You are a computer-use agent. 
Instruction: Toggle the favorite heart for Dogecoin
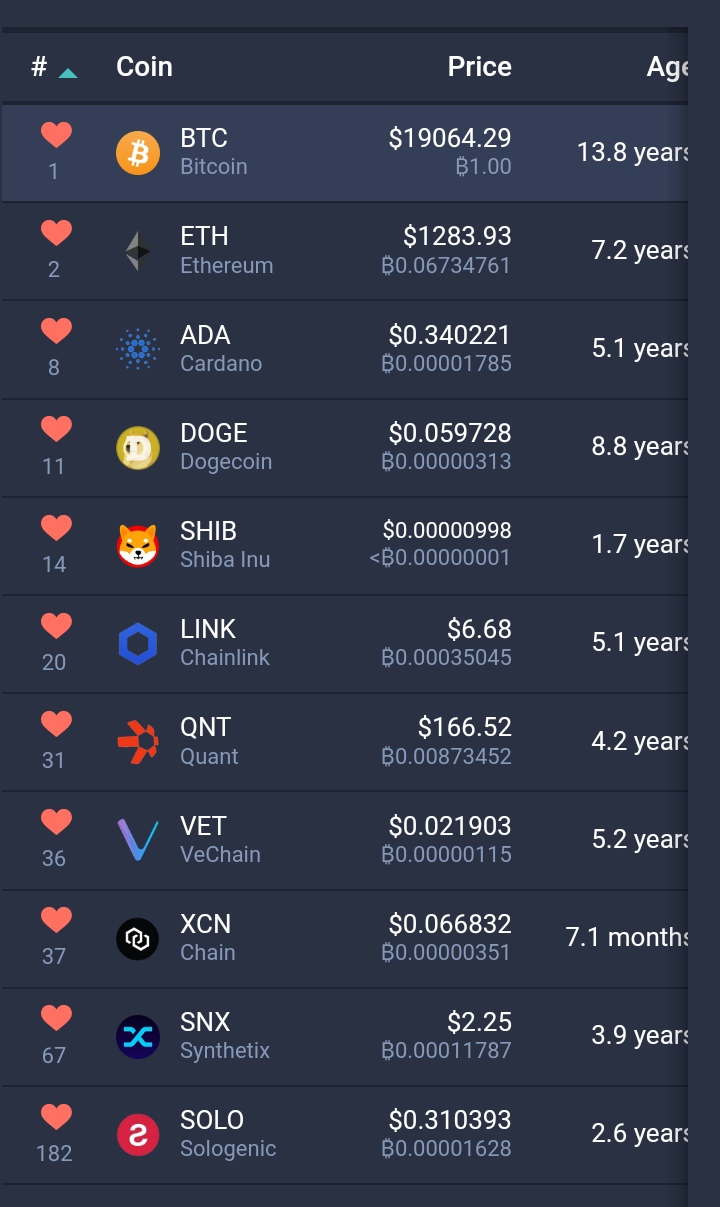point(56,429)
